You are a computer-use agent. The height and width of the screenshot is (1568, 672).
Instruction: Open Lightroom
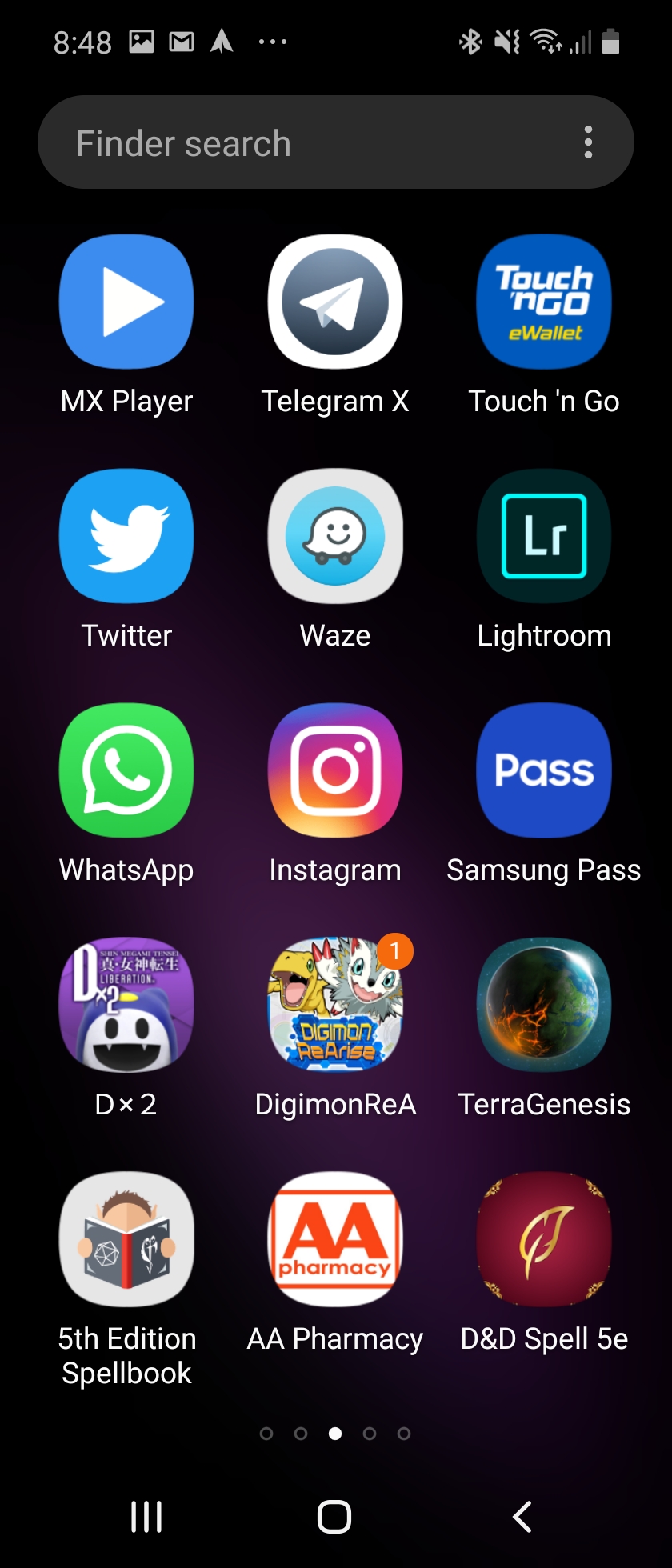(544, 536)
